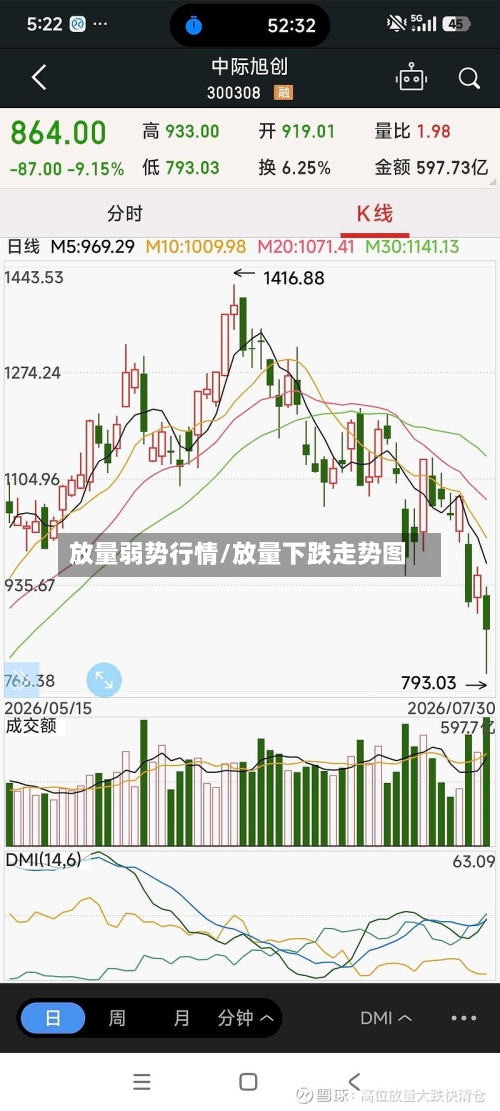Switch to 月 monthly period

[x=182, y=1018]
